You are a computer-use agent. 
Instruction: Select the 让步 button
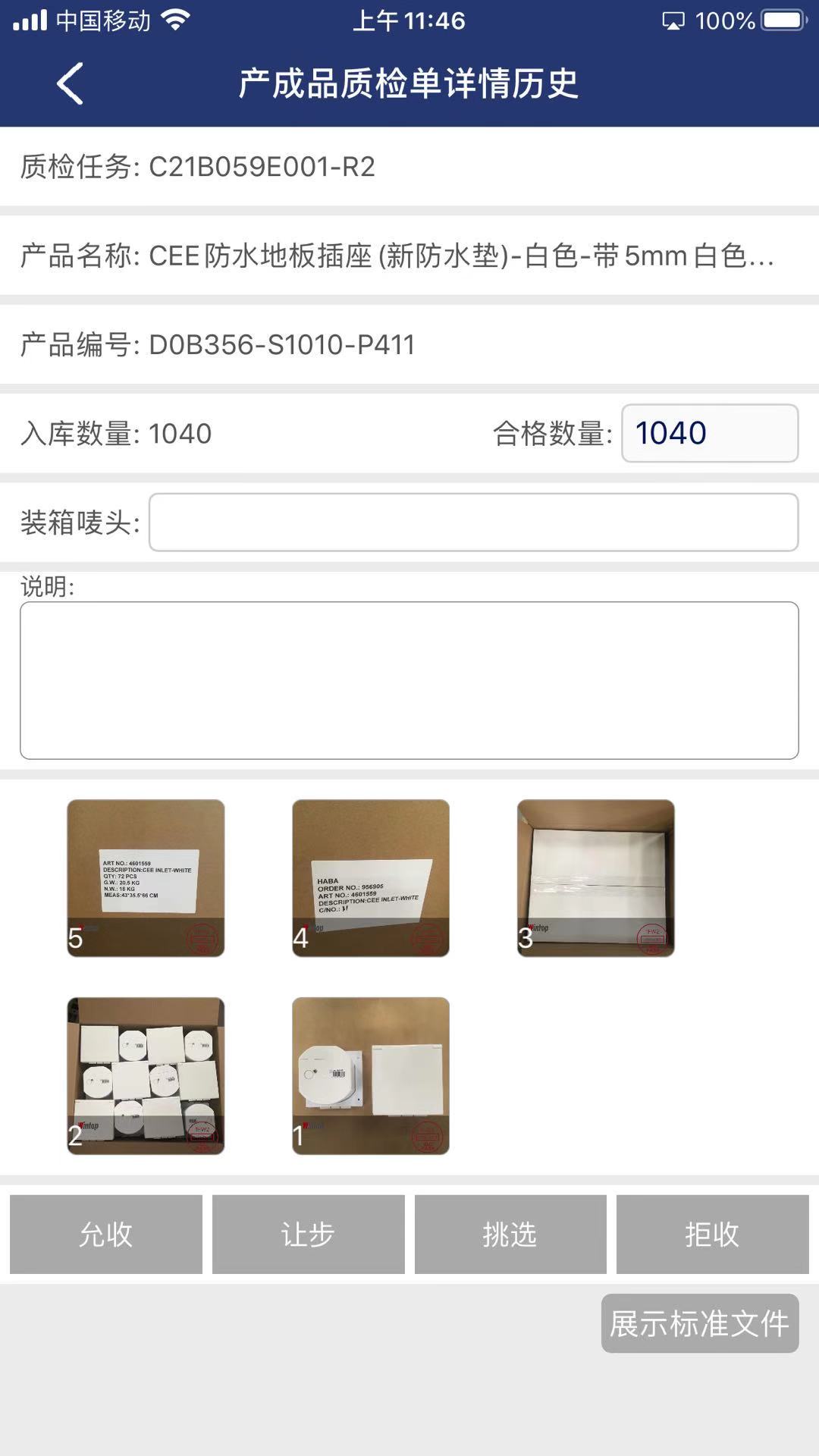click(x=308, y=1234)
